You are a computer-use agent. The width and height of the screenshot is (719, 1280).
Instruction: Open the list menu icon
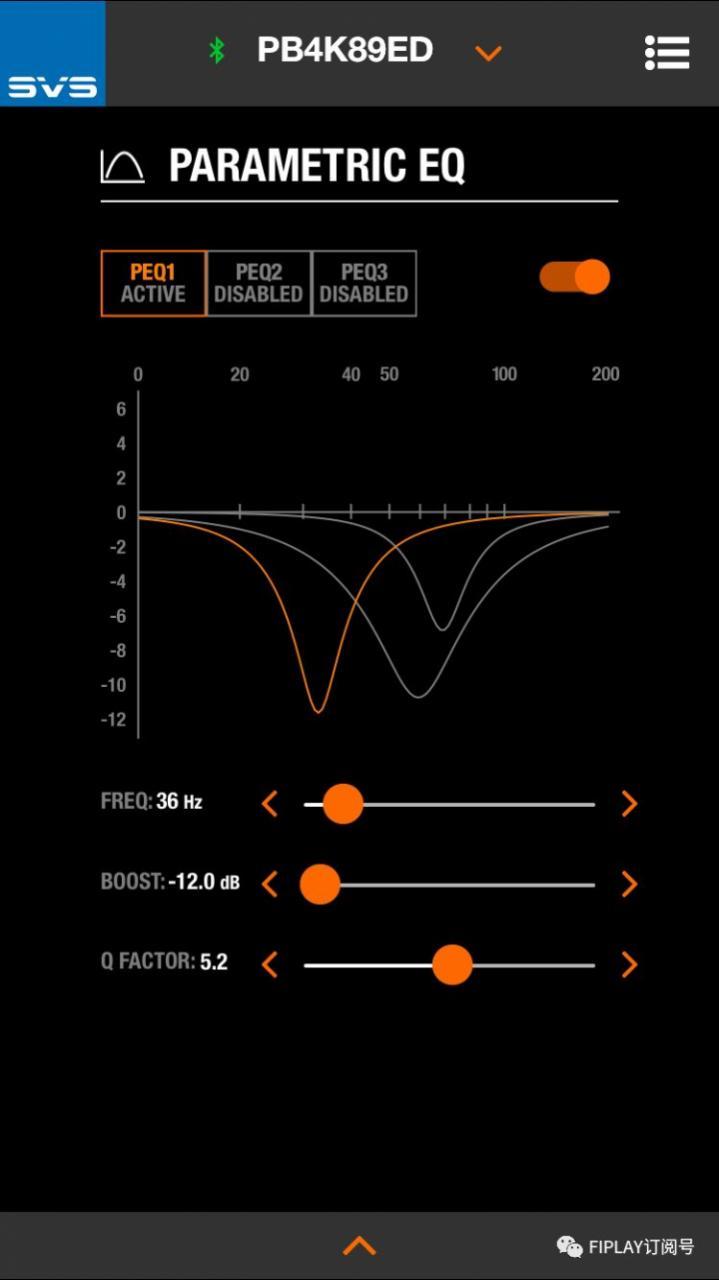click(667, 53)
